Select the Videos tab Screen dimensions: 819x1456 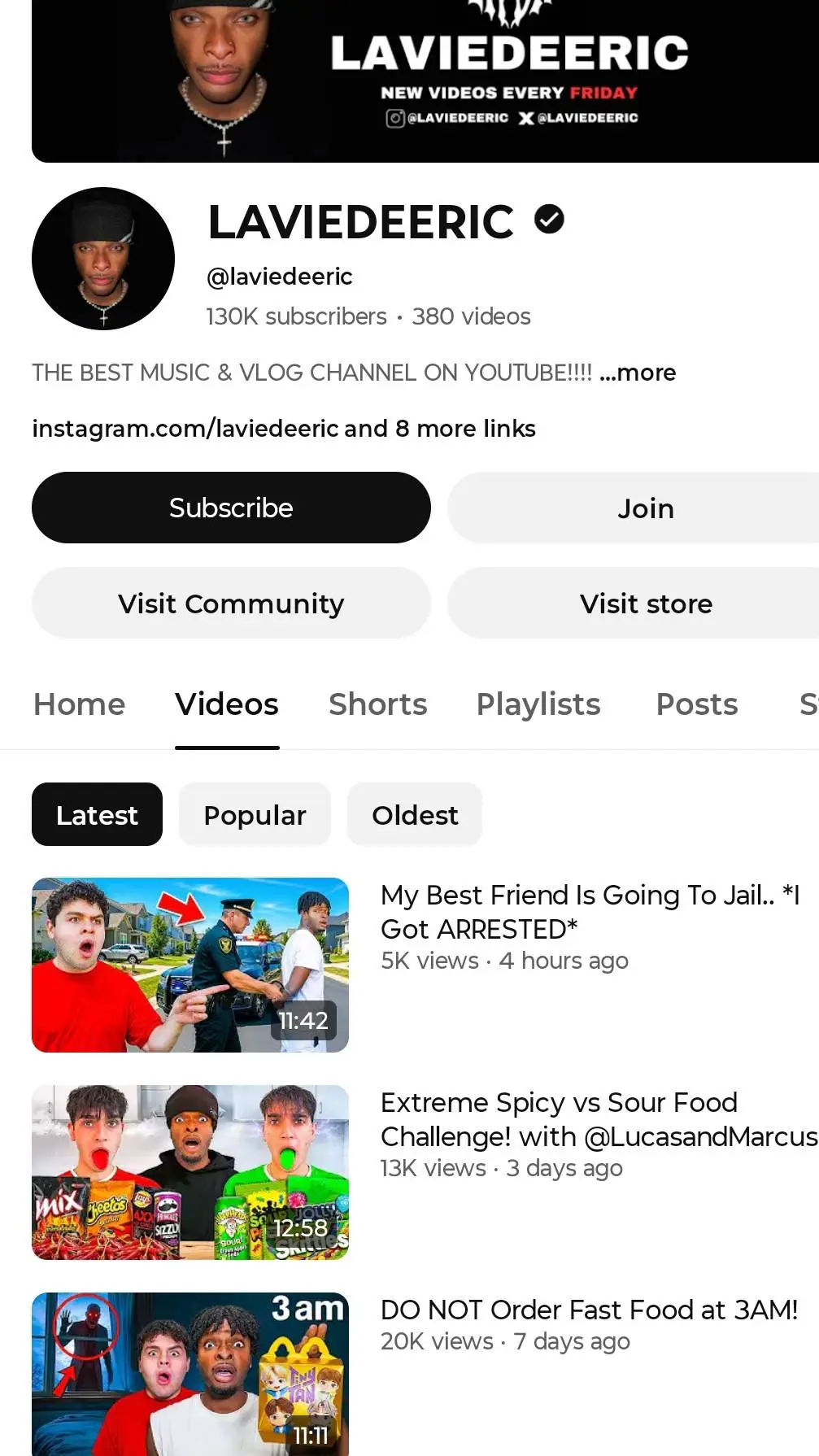[x=227, y=704]
